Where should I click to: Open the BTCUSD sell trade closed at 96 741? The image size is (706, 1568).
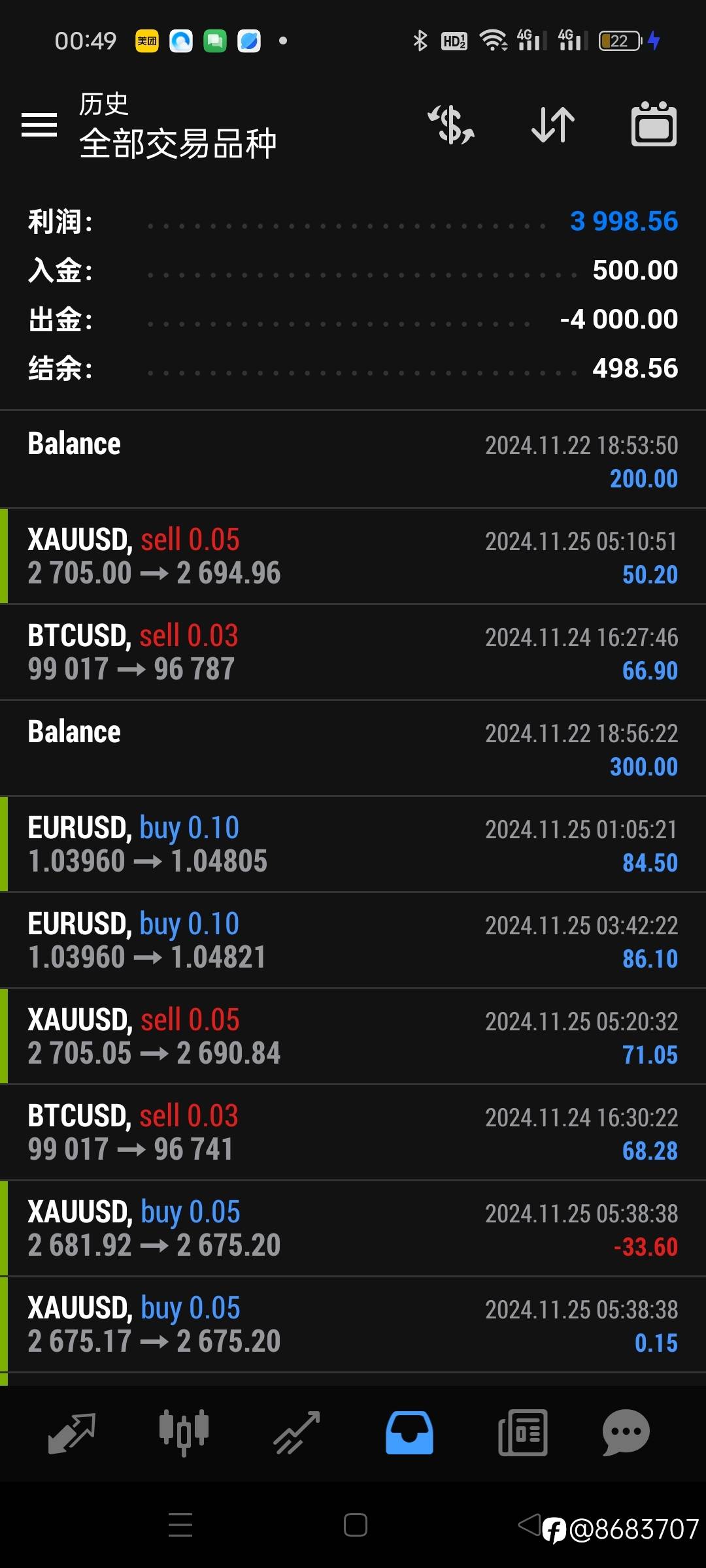[x=353, y=1133]
